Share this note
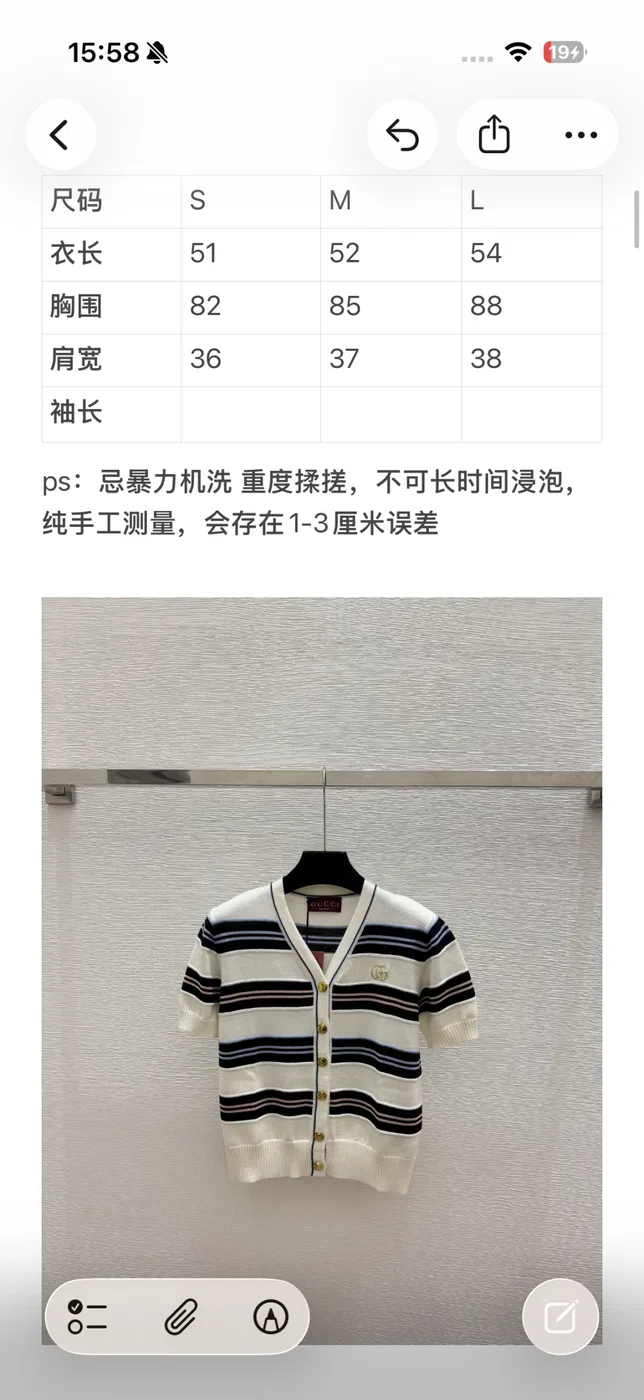The width and height of the screenshot is (644, 1400). coord(494,135)
